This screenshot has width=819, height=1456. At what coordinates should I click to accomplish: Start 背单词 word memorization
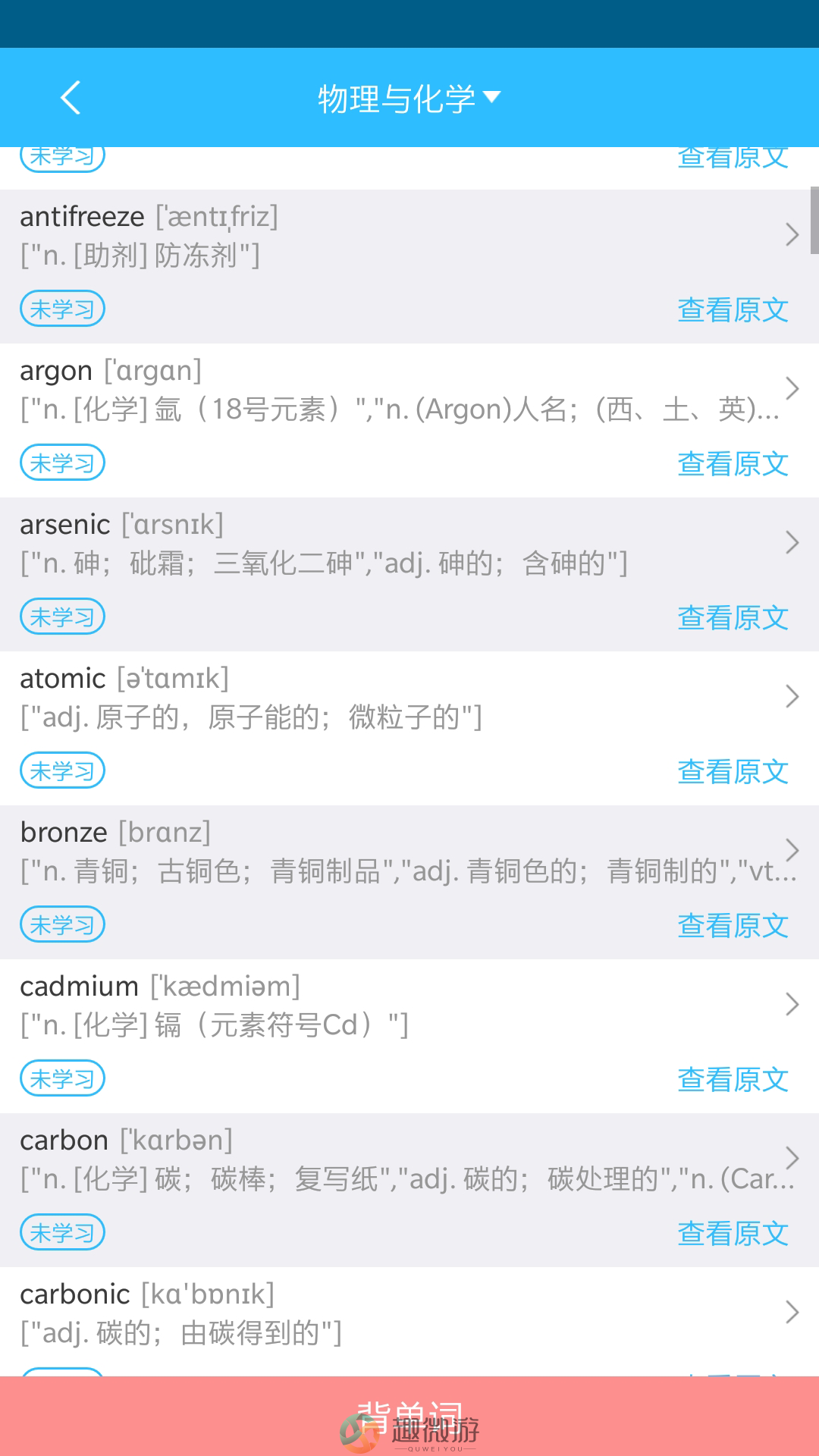pyautogui.click(x=409, y=1416)
